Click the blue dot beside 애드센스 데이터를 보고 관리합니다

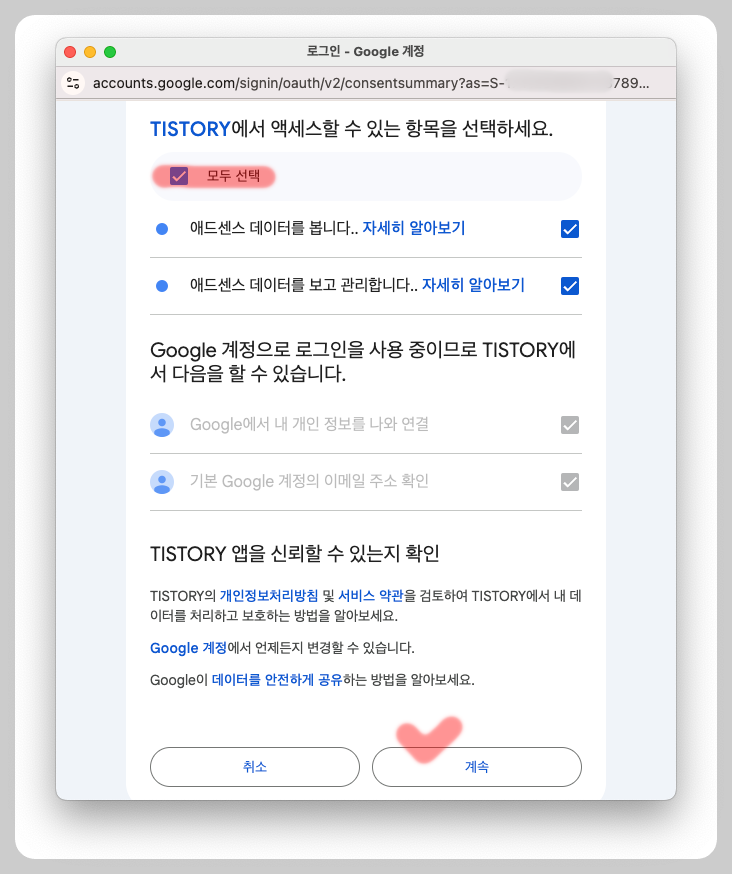click(162, 285)
